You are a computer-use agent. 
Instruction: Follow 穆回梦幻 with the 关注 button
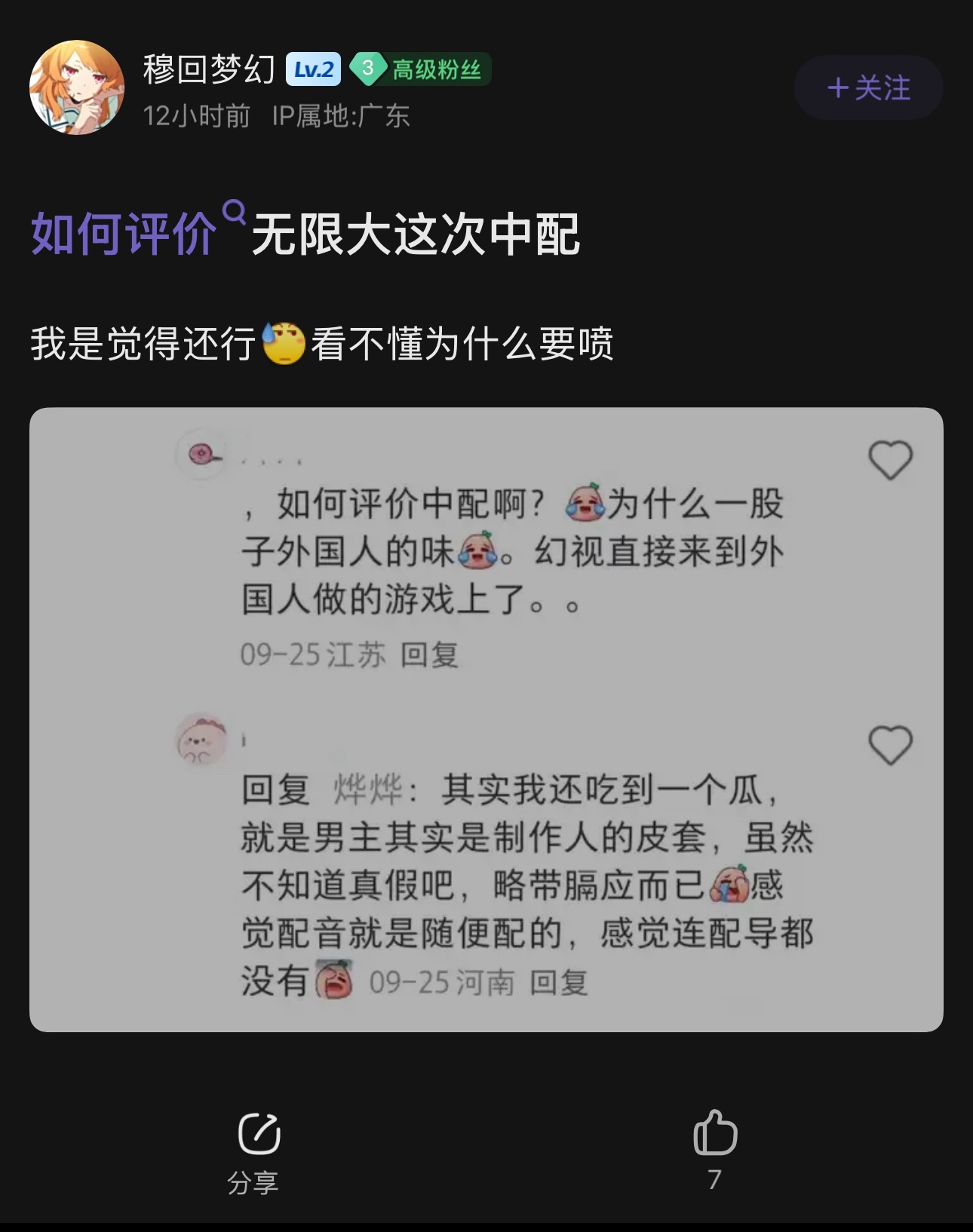[x=868, y=87]
